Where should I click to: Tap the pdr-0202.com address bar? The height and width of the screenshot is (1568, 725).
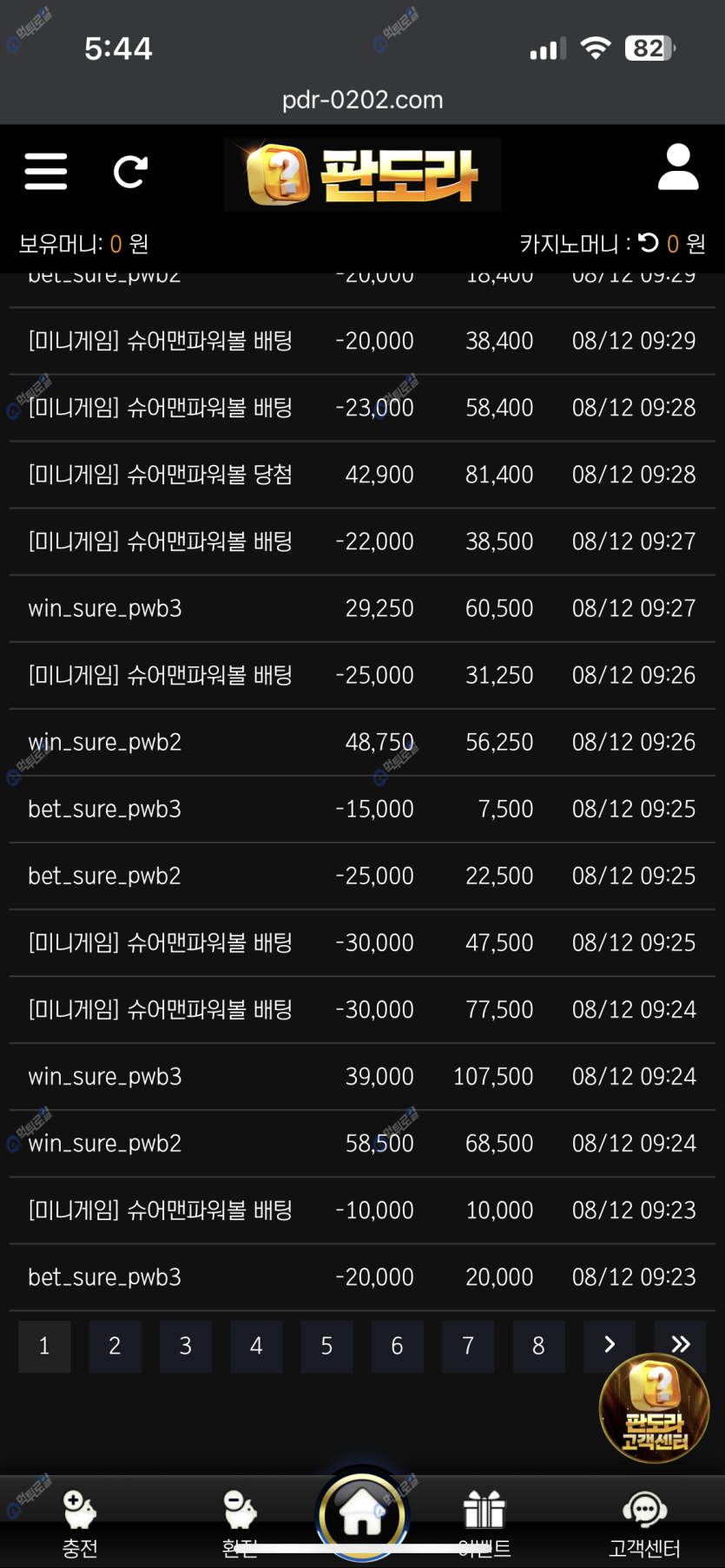click(362, 100)
